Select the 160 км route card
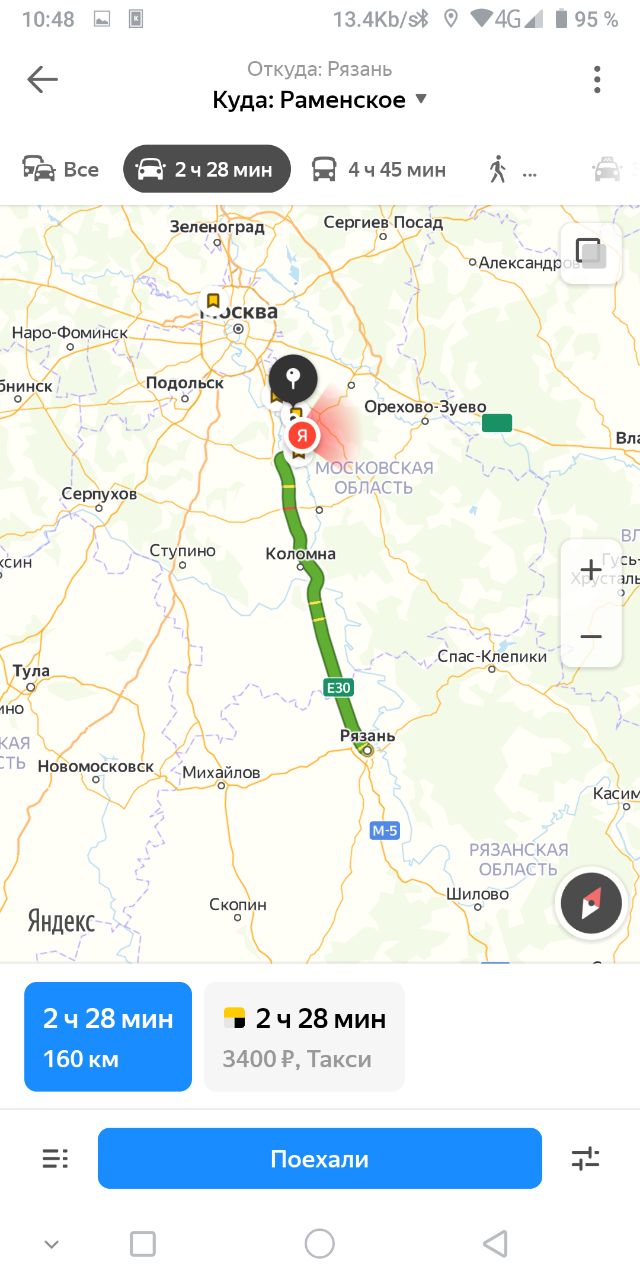 [108, 1036]
